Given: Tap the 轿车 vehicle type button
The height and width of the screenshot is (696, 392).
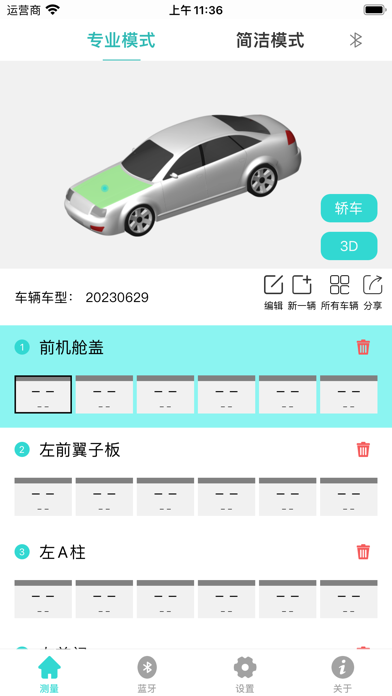Looking at the screenshot, I should pyautogui.click(x=349, y=208).
